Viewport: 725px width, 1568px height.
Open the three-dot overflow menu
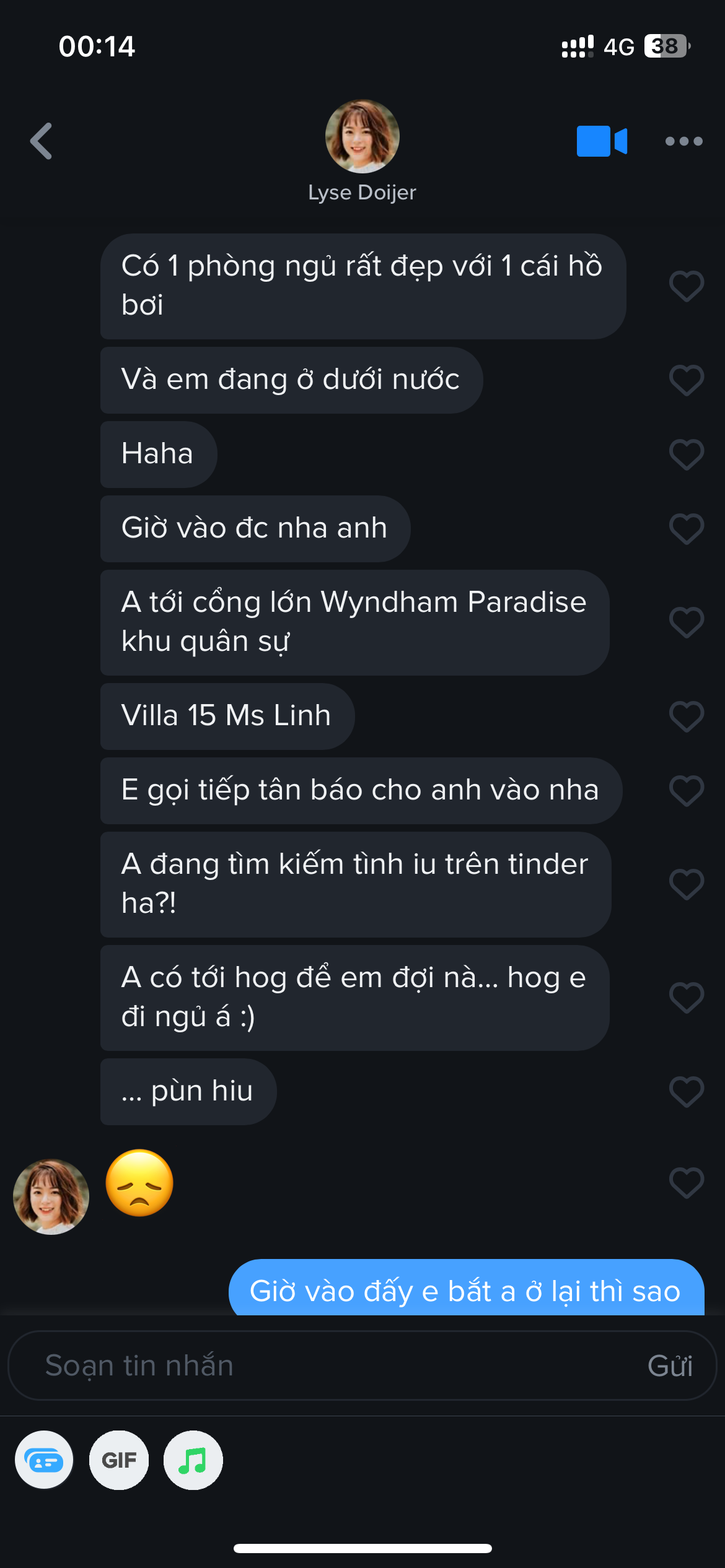[683, 141]
